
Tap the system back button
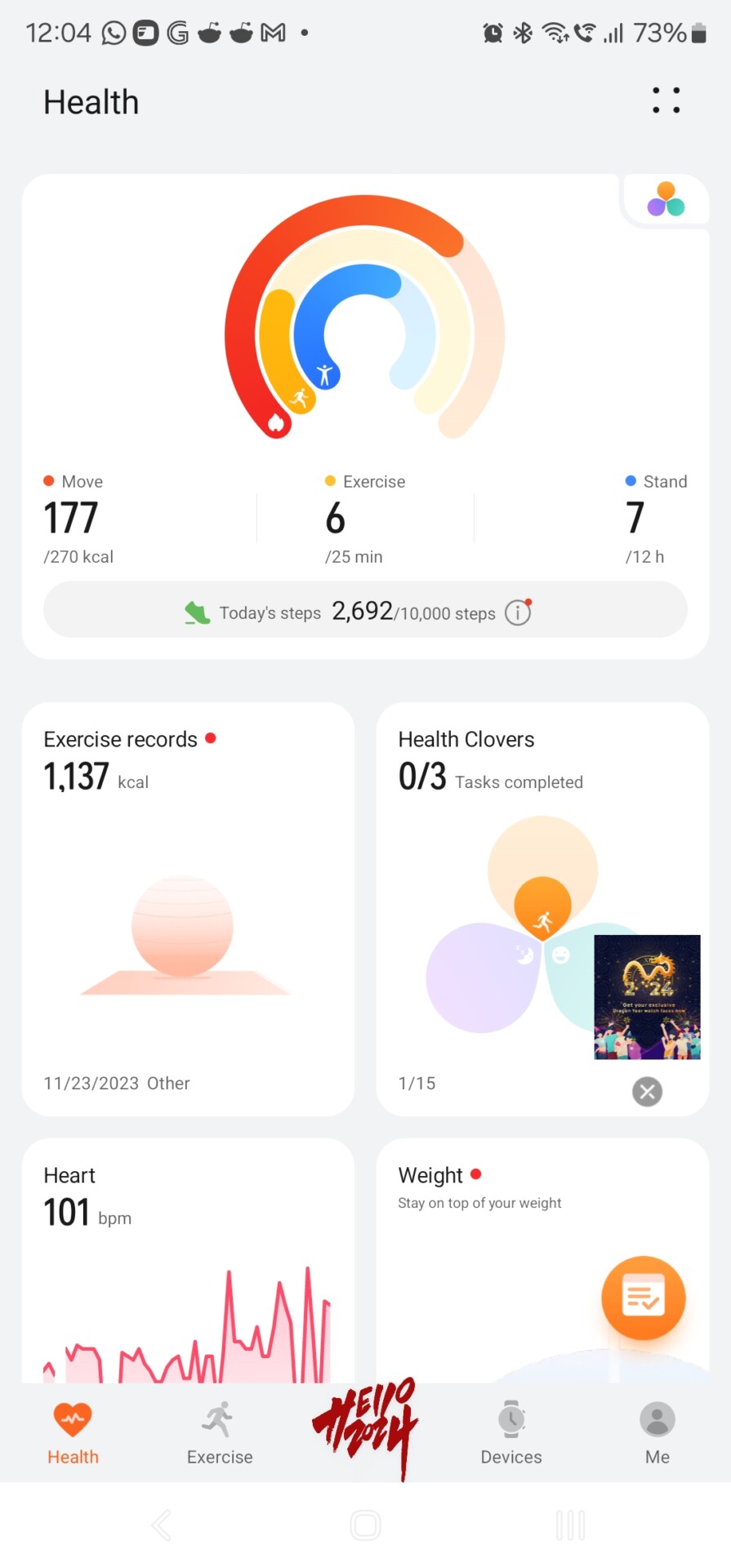coord(161,1525)
